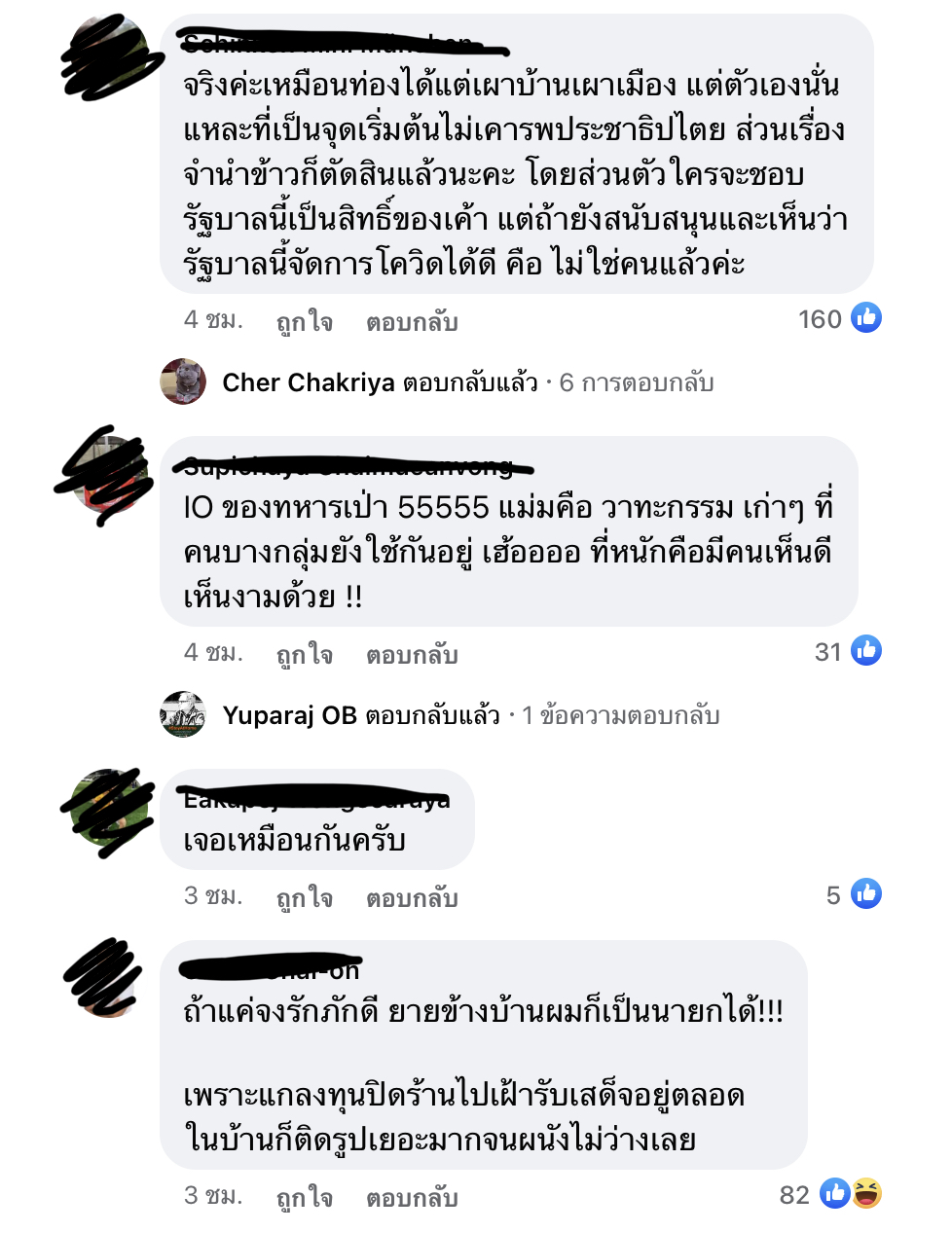Open Cher Chakriya's profile picture
Screen dimensions: 952x1233
point(183,381)
